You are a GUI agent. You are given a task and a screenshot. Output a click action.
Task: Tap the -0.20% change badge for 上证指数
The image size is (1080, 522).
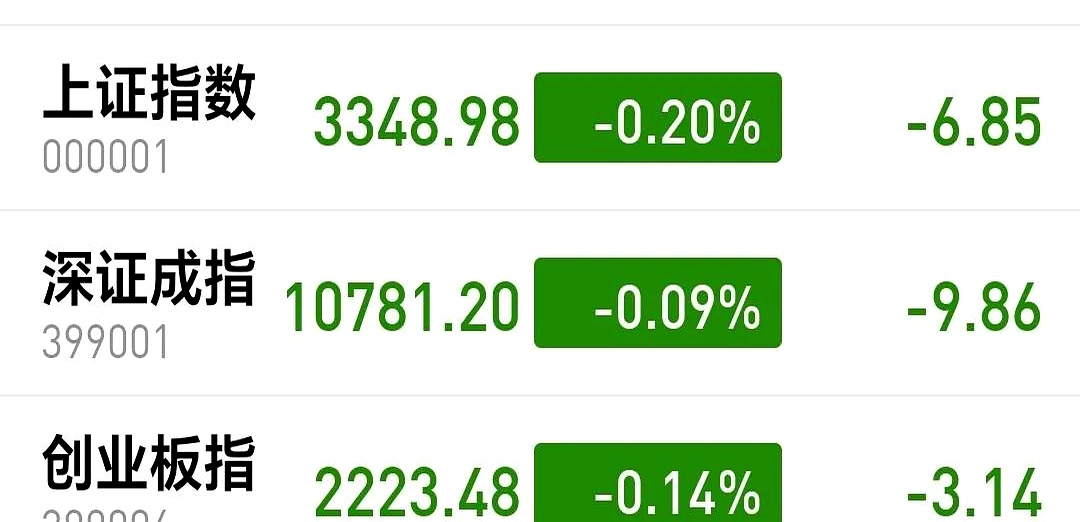[x=657, y=117]
